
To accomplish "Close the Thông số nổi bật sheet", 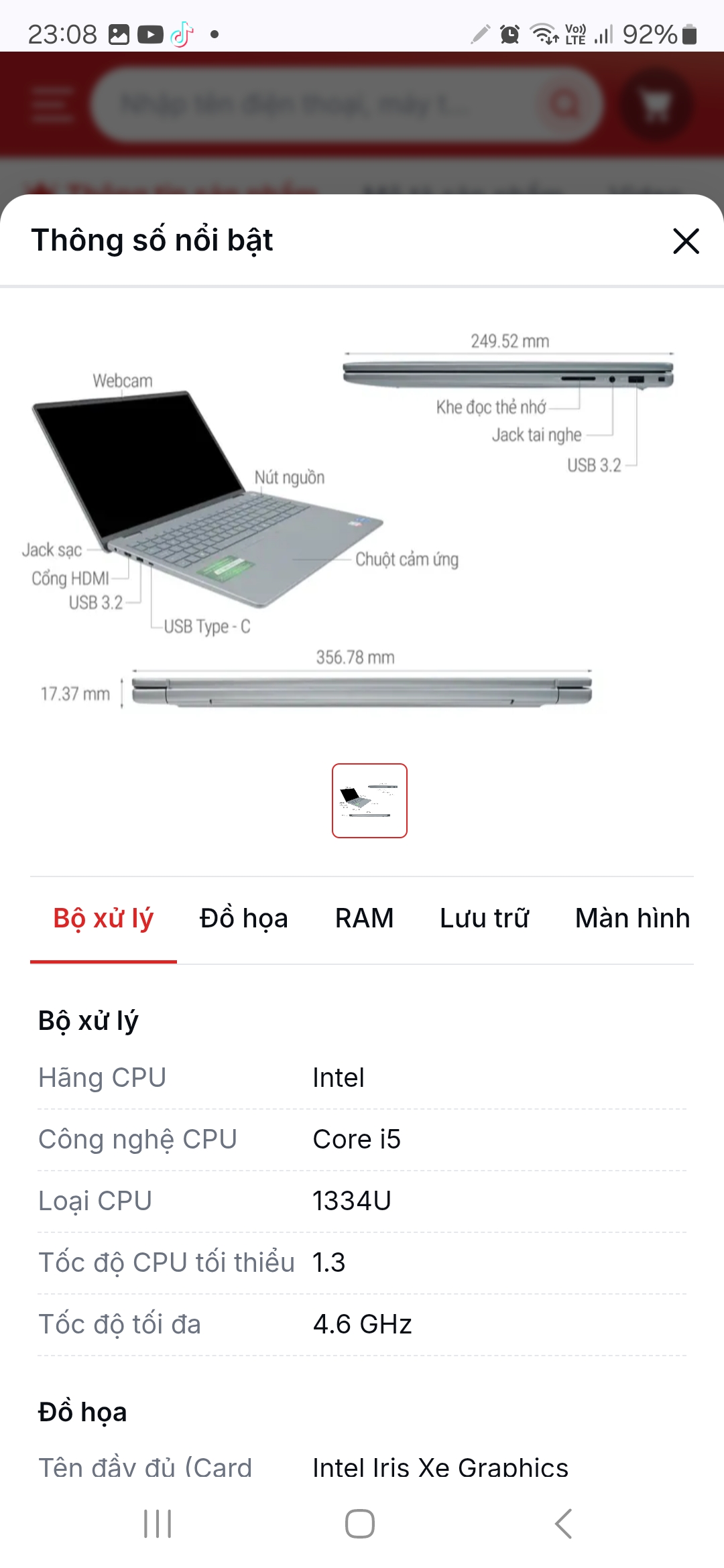I will [686, 241].
